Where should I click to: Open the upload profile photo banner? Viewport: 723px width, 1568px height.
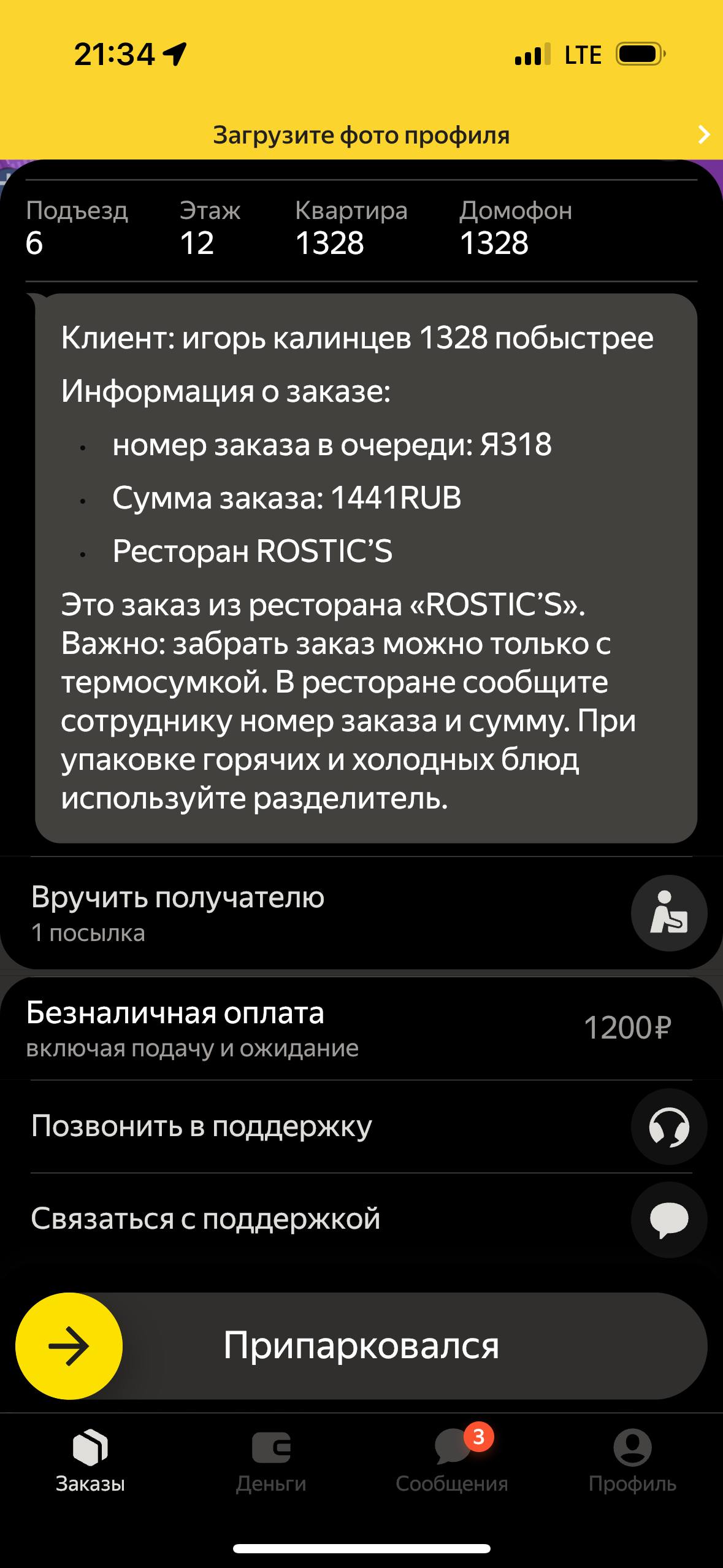click(361, 135)
